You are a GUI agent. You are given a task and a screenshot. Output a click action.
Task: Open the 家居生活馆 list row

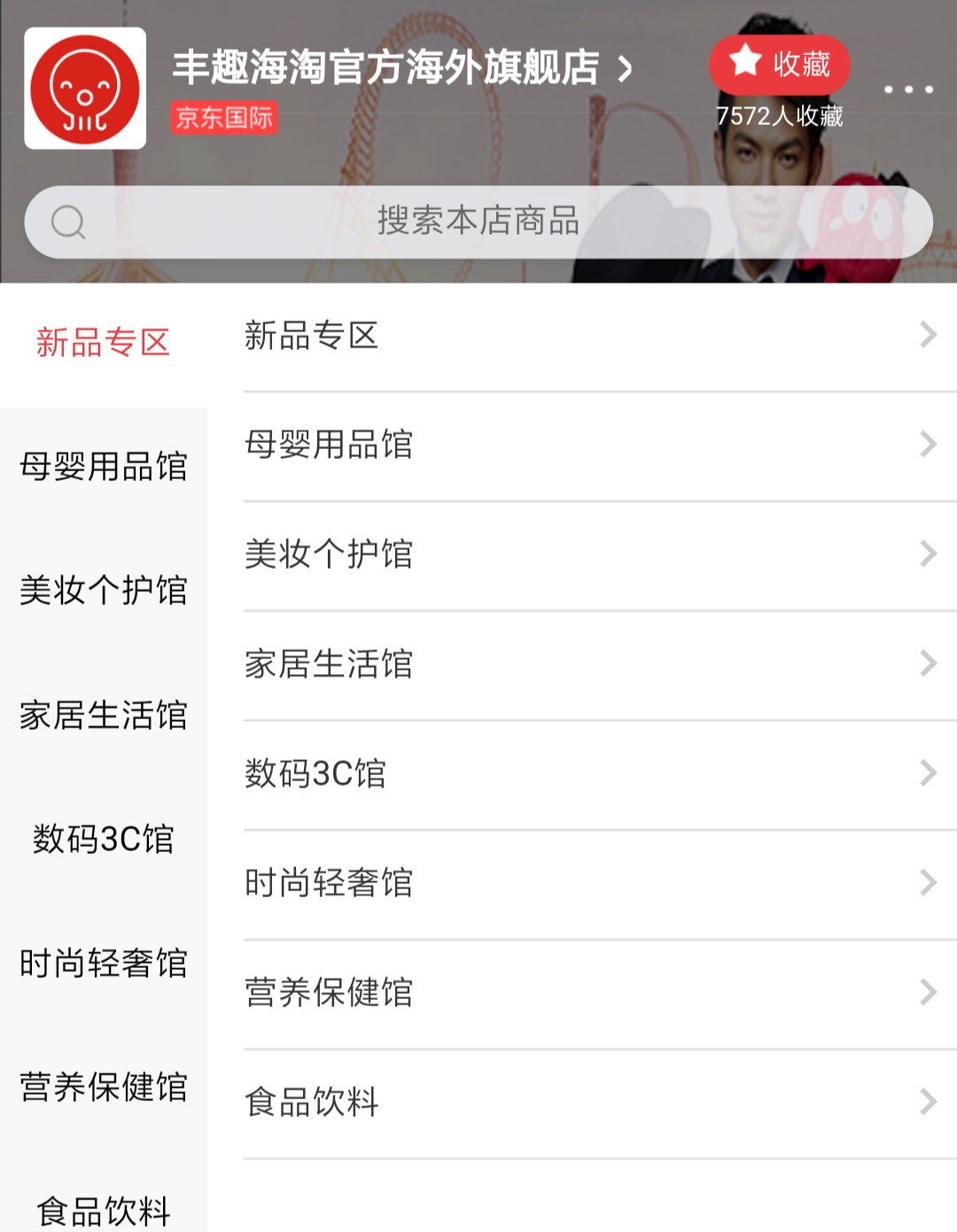589,663
